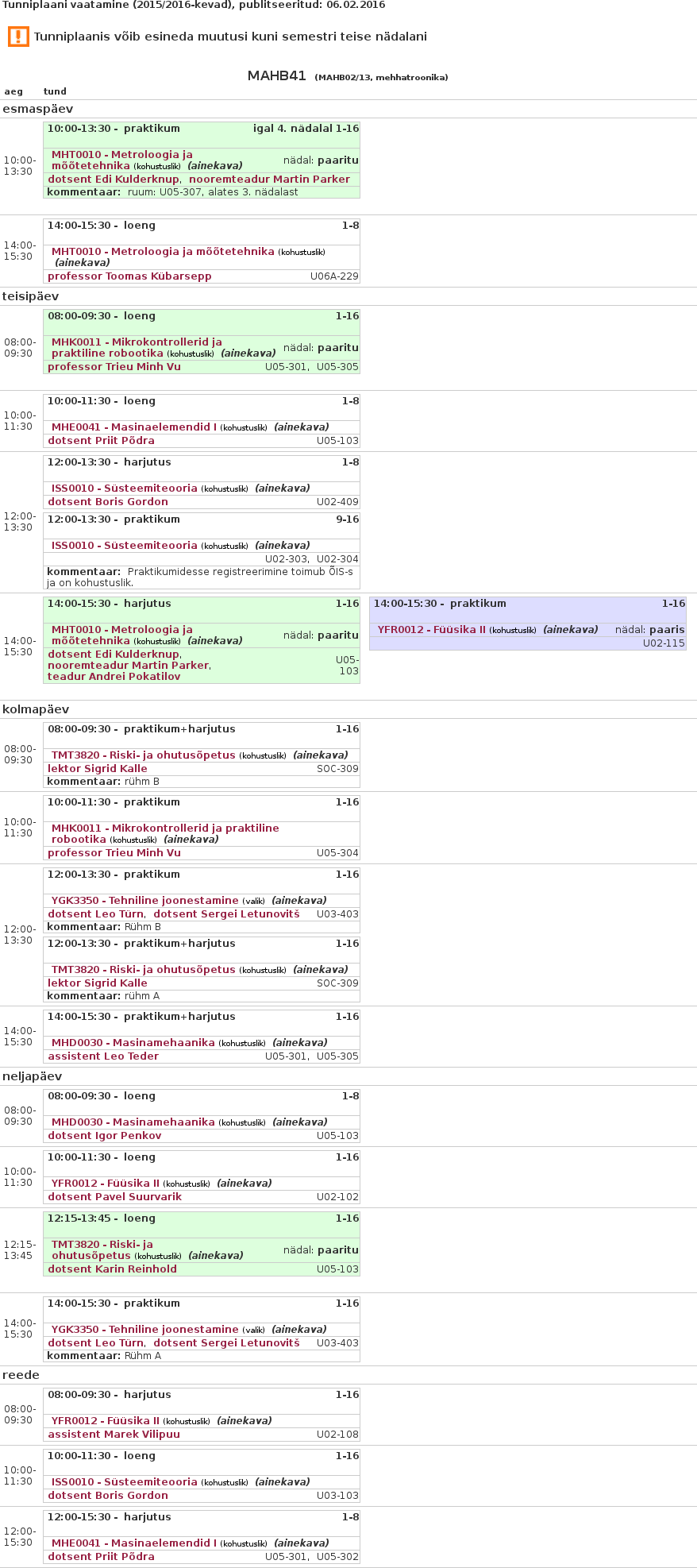The width and height of the screenshot is (697, 1568).
Task: Open YFR0012 Füüsika II in purple praktikum box
Action: (x=431, y=630)
